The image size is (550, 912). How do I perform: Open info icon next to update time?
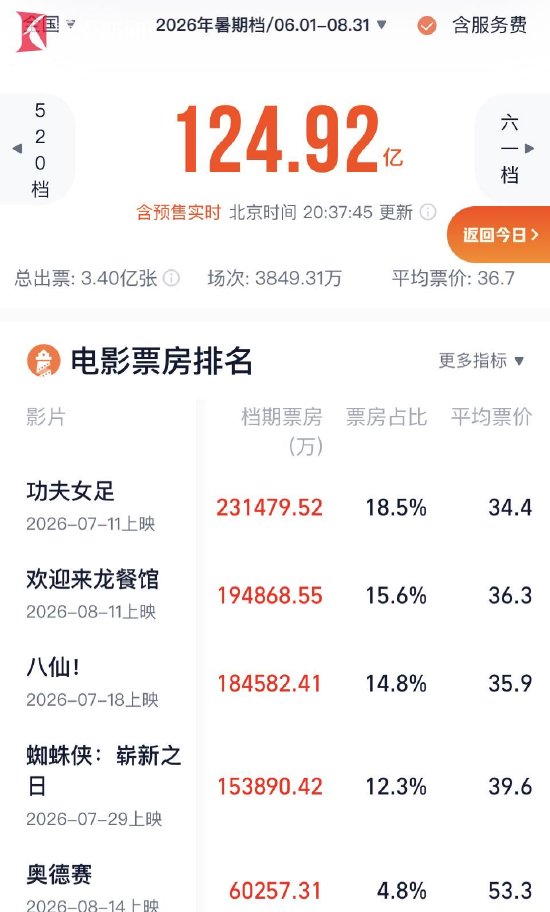[428, 212]
